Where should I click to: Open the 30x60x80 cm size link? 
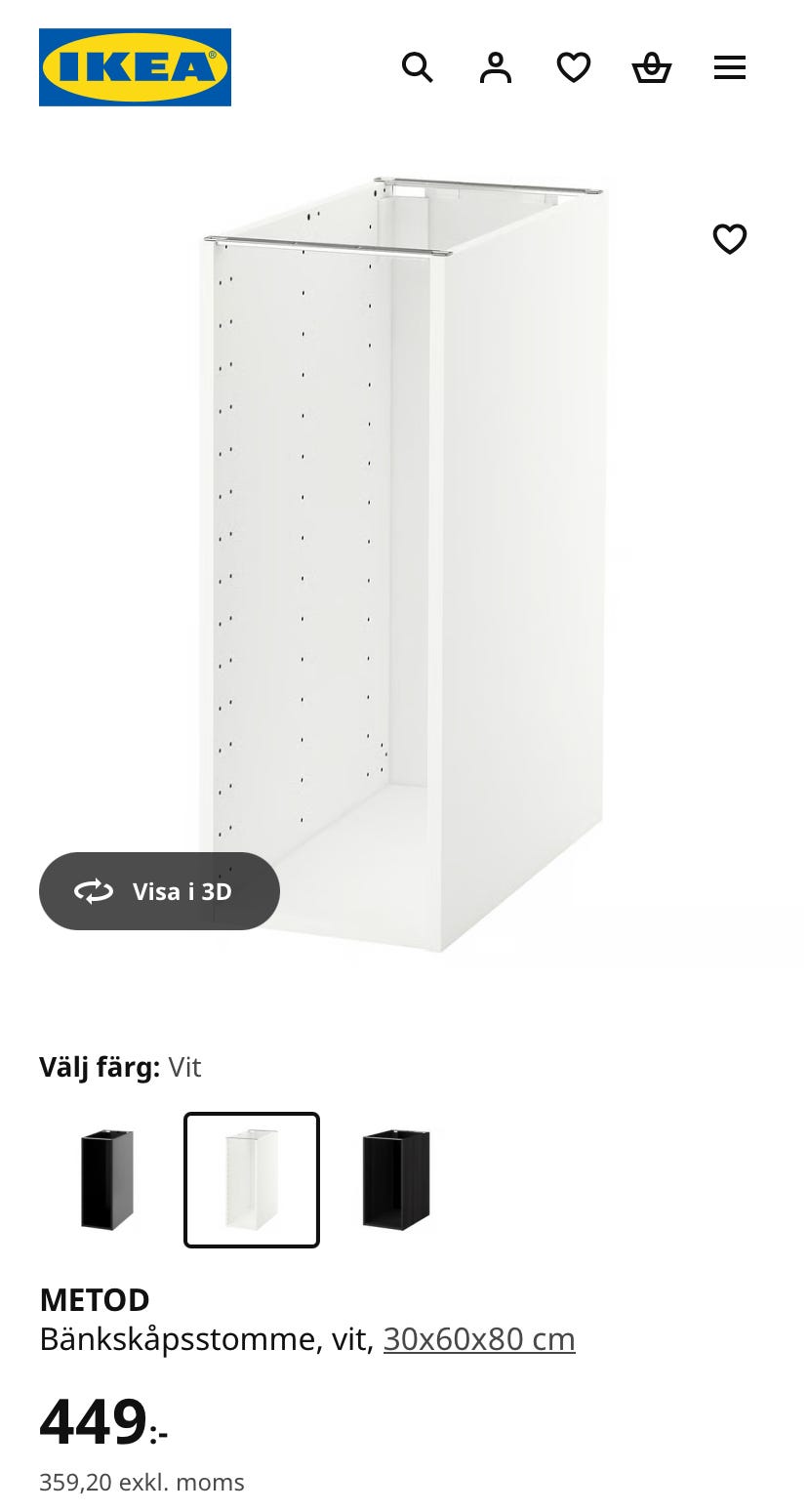point(479,1339)
